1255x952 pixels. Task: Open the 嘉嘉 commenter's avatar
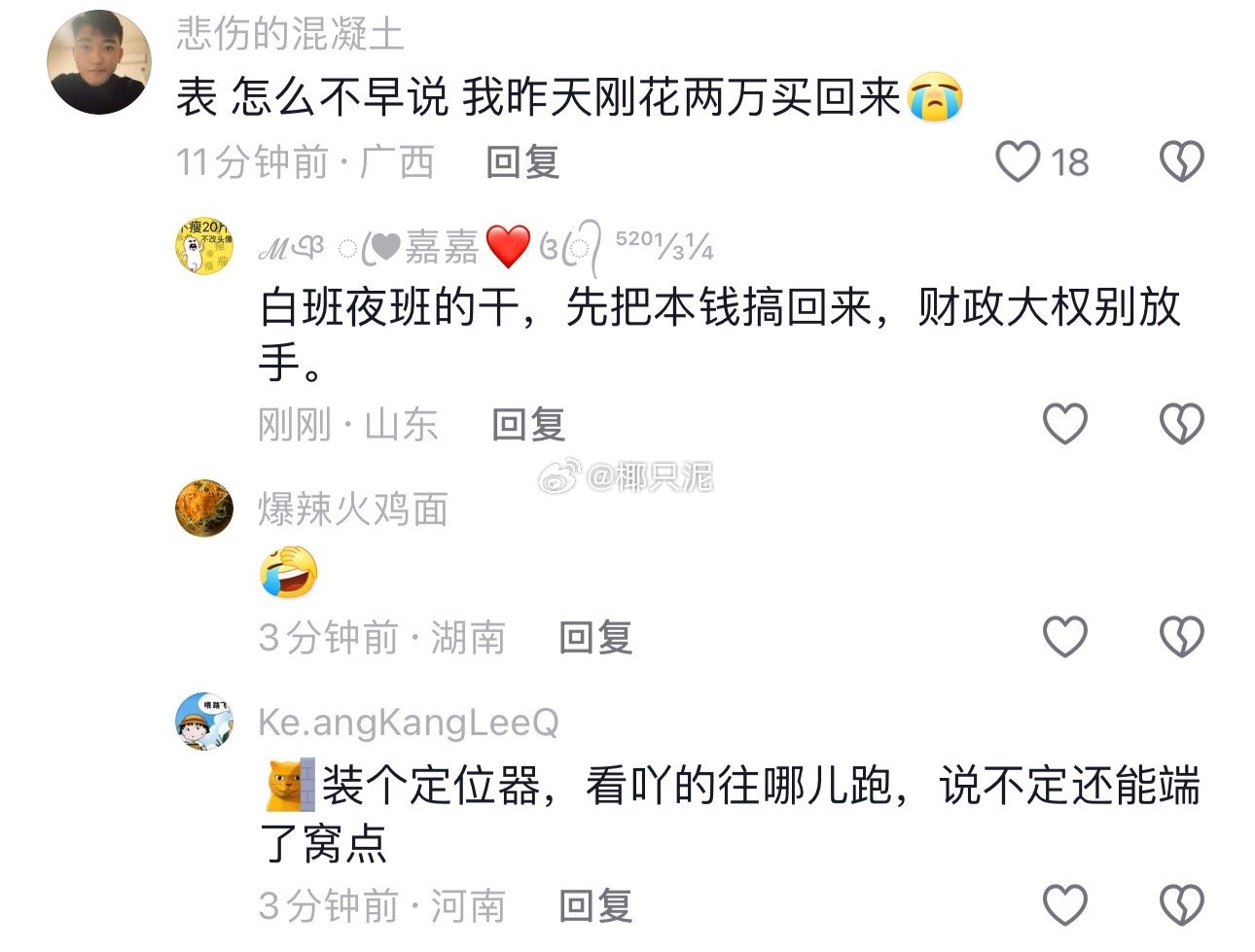pos(204,245)
